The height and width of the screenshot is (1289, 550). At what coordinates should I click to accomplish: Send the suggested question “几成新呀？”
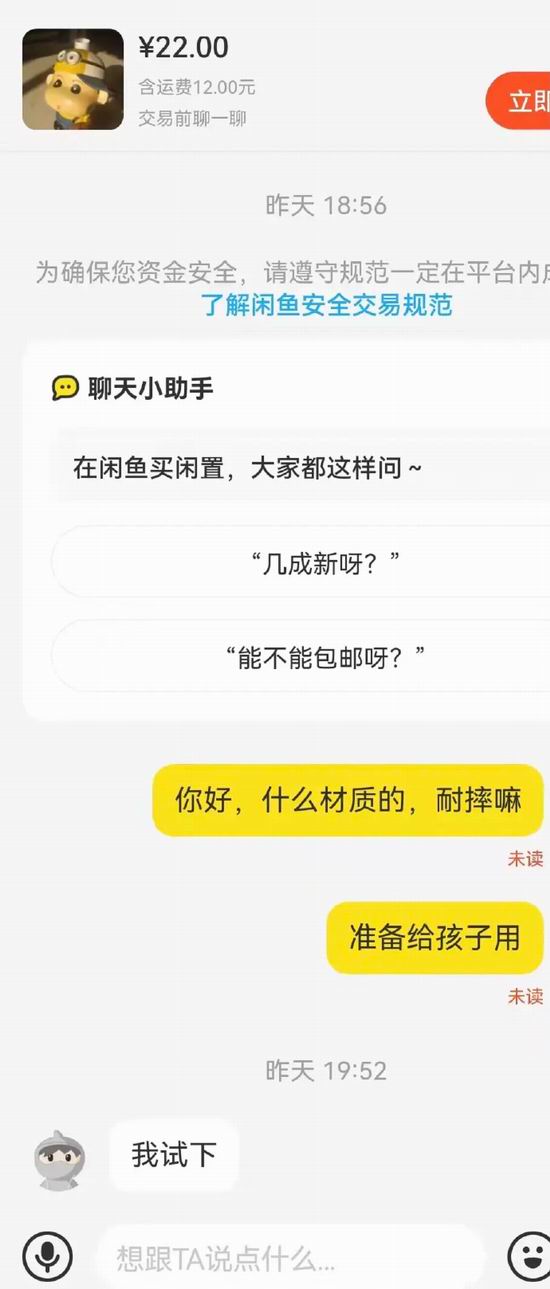(x=300, y=562)
